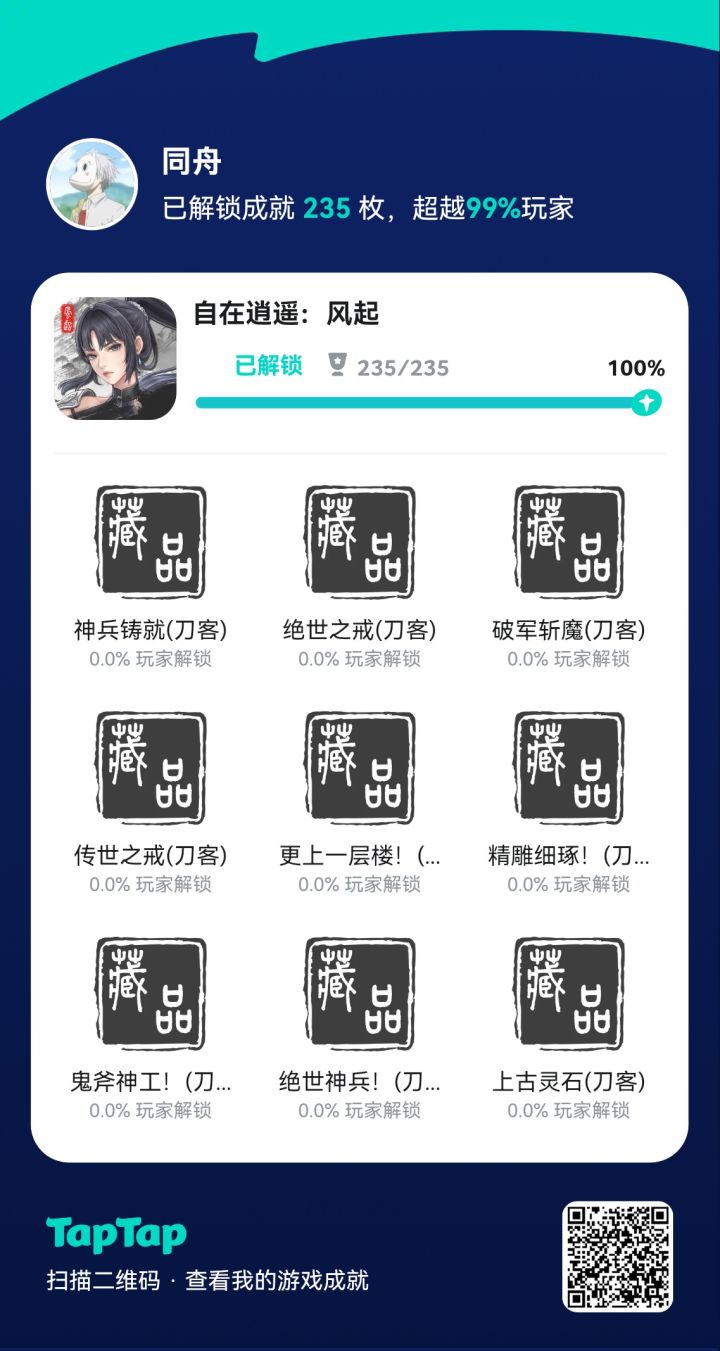Screen dimensions: 720x1351
Task: Click the username 同舟
Action: point(181,160)
